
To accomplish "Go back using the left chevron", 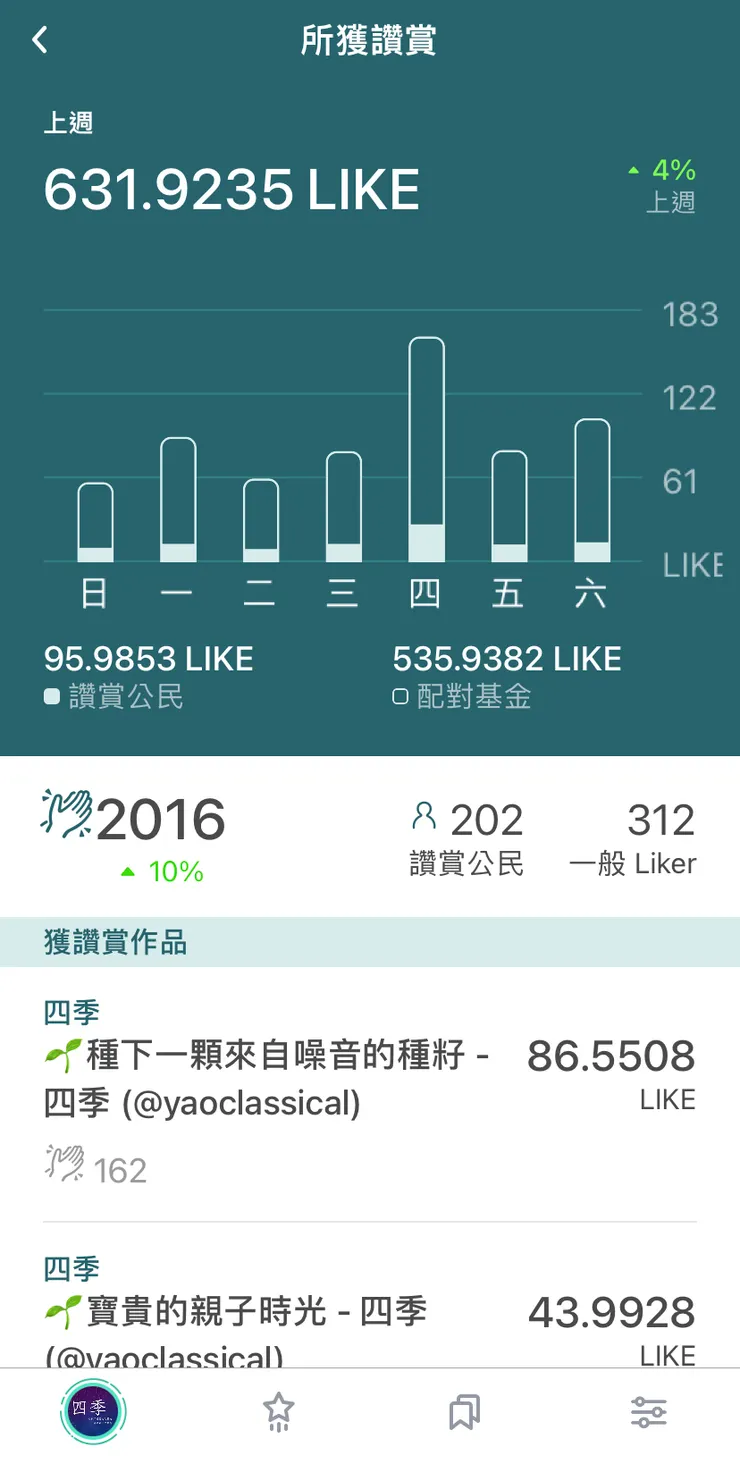I will tap(40, 40).
